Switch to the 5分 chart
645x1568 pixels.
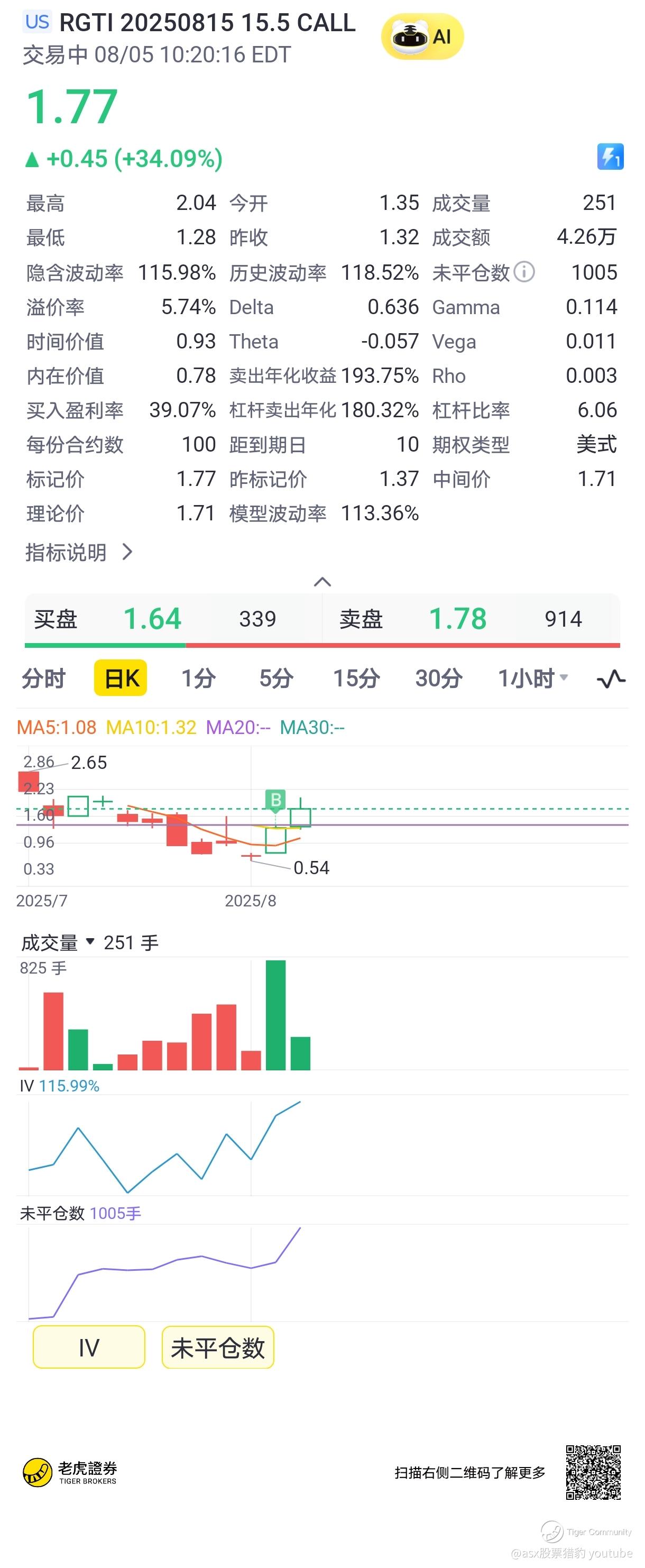(277, 678)
